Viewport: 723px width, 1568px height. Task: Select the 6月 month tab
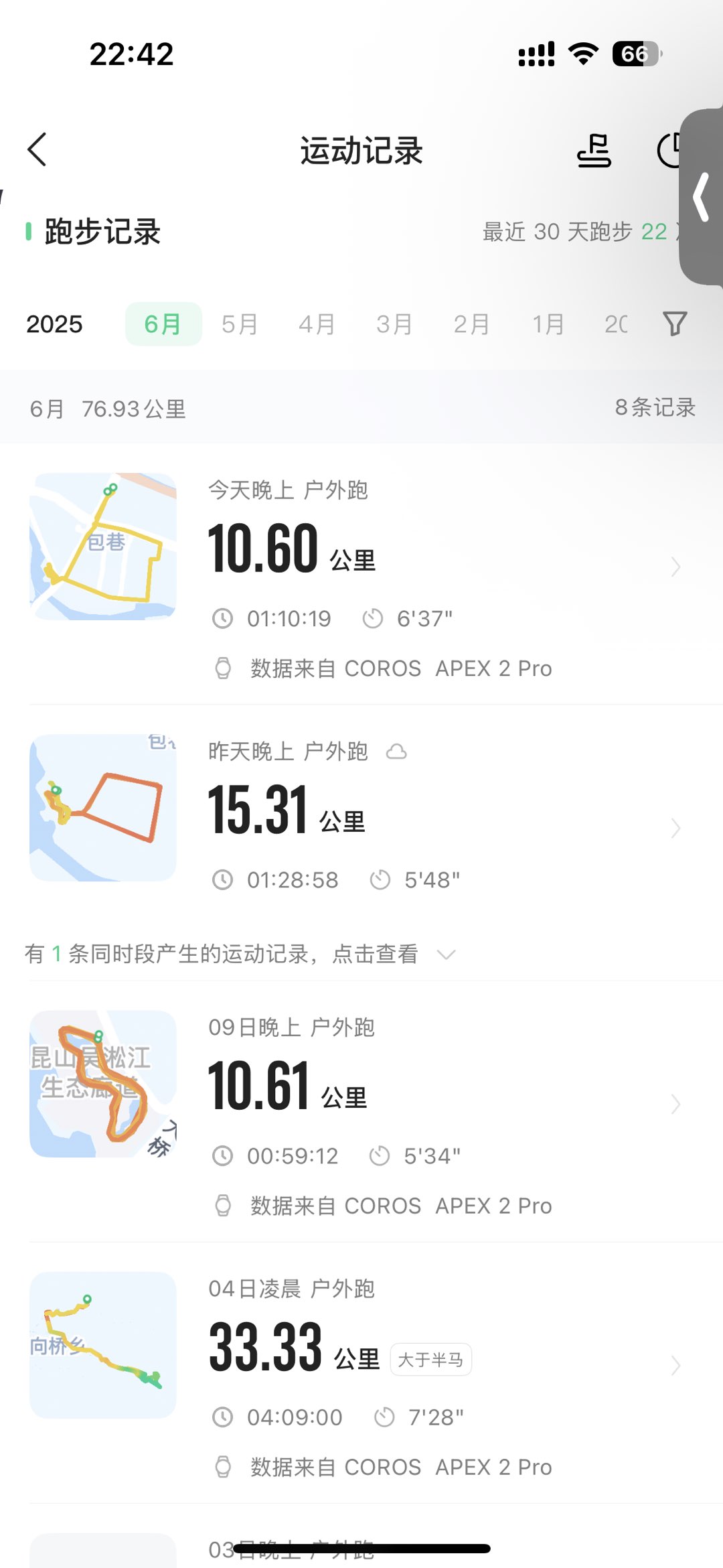(x=163, y=324)
